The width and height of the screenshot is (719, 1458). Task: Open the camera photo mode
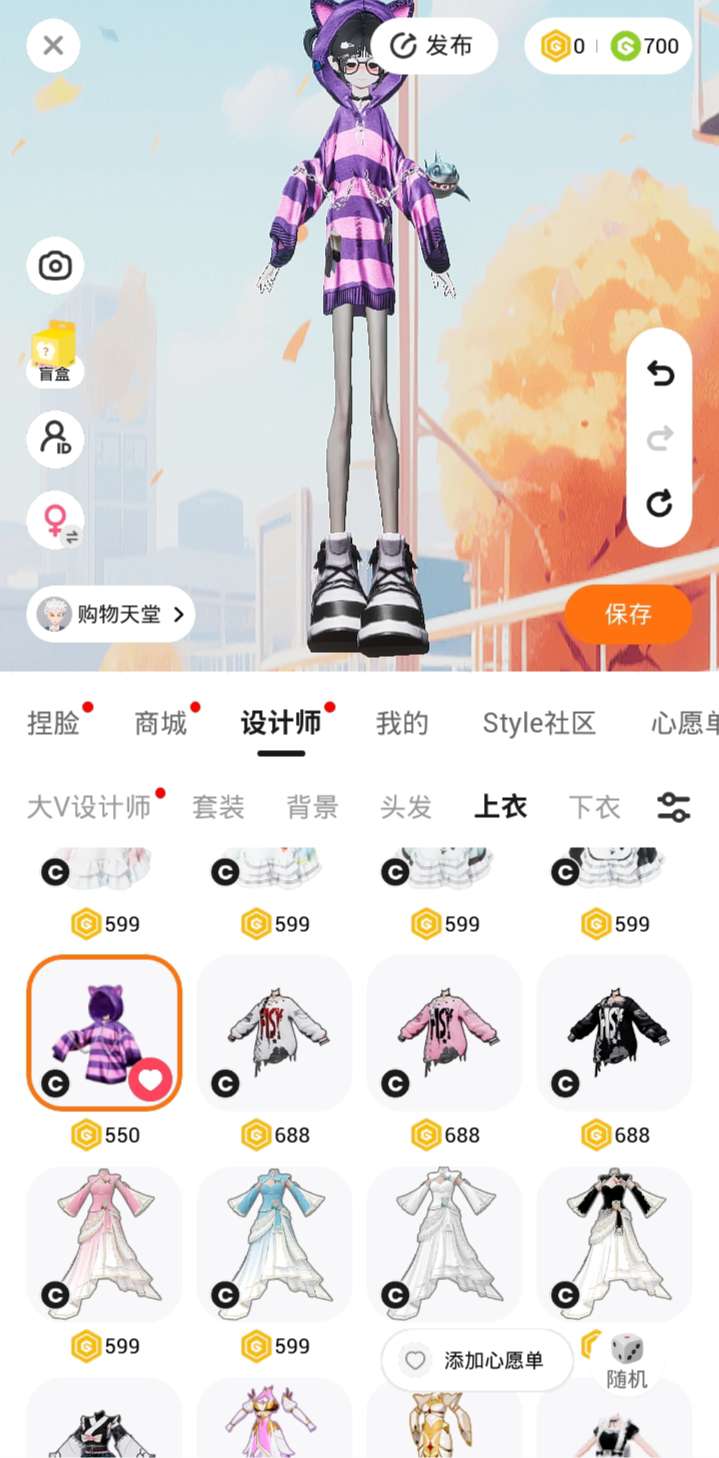coord(55,265)
